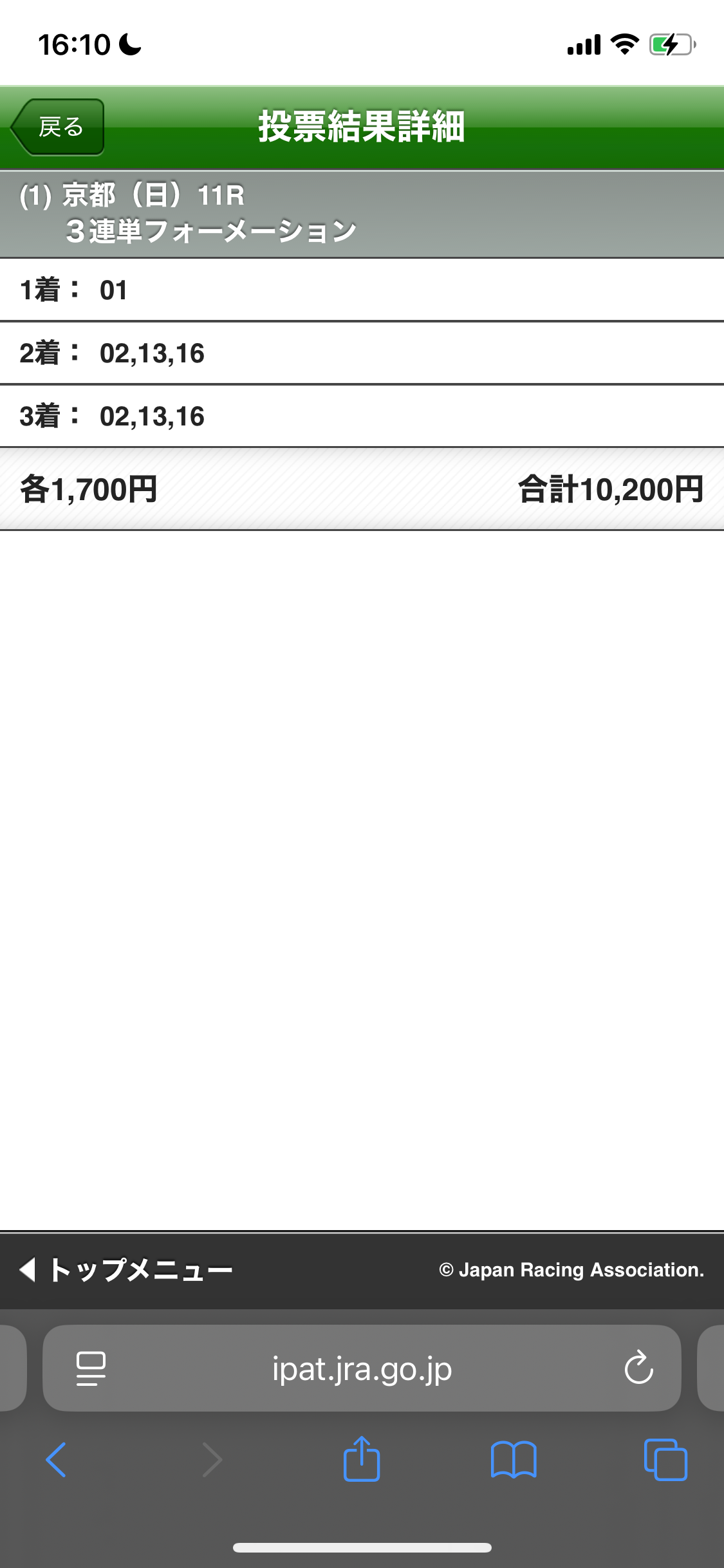This screenshot has width=724, height=1568.
Task: Show all open tabs
Action: coord(665,1459)
